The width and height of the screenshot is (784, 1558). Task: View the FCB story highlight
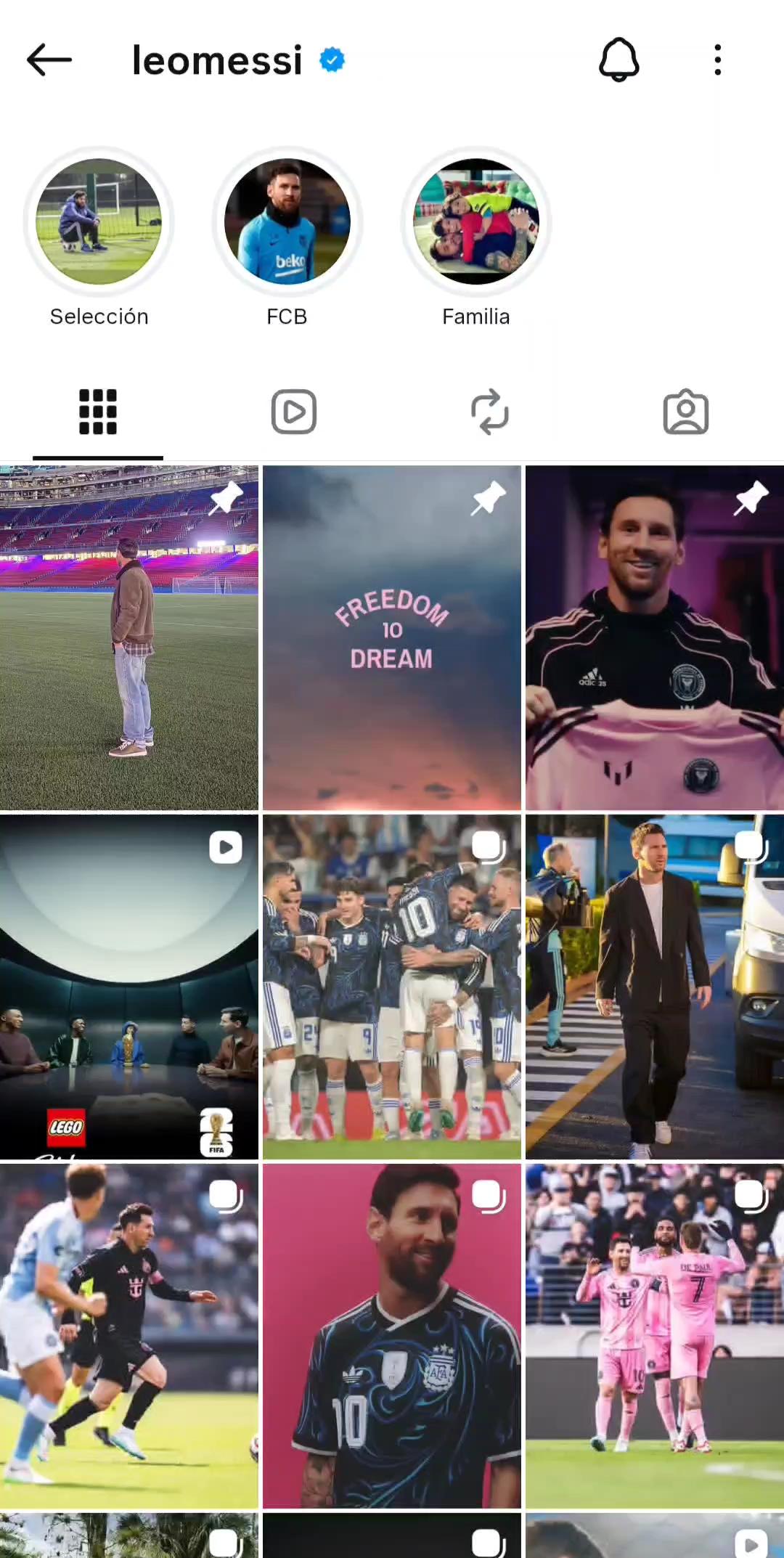[287, 221]
